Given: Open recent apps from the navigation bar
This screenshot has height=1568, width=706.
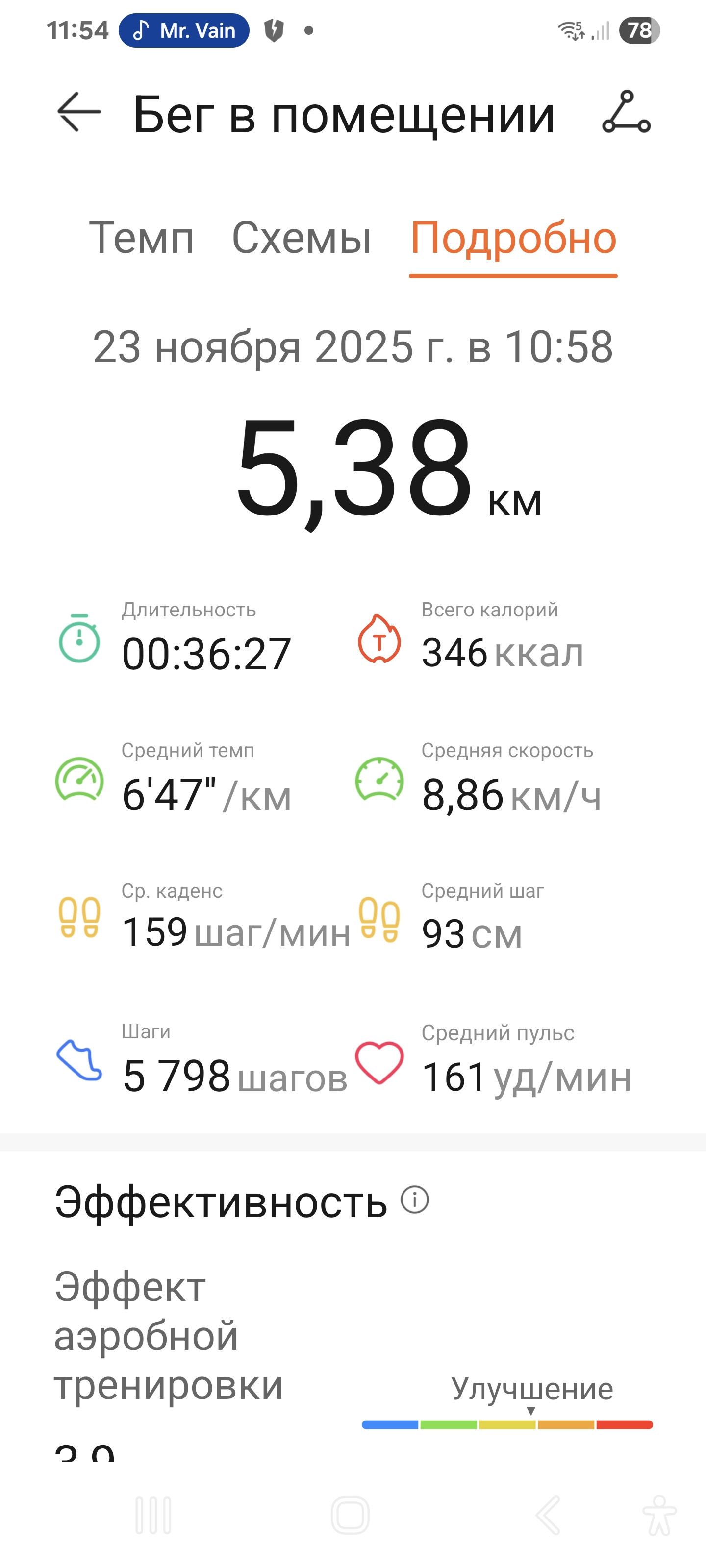Looking at the screenshot, I should tap(153, 1515).
